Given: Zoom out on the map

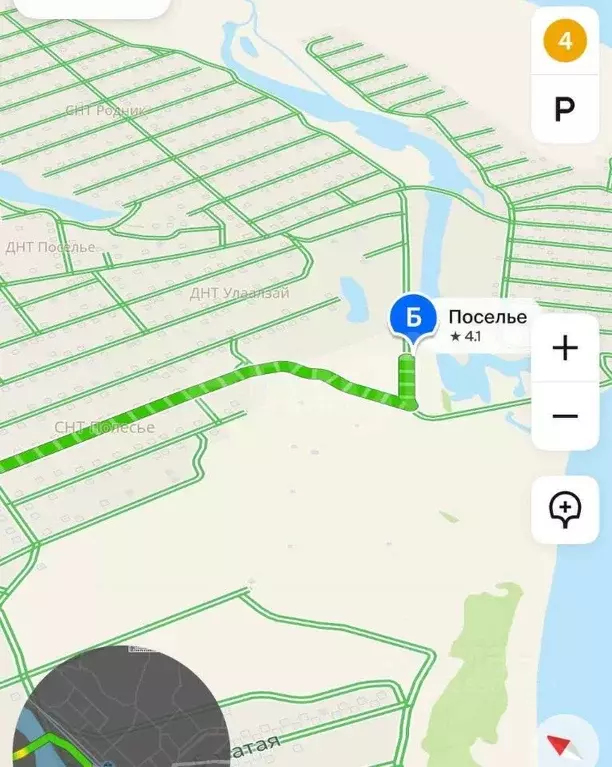Looking at the screenshot, I should coord(565,416).
